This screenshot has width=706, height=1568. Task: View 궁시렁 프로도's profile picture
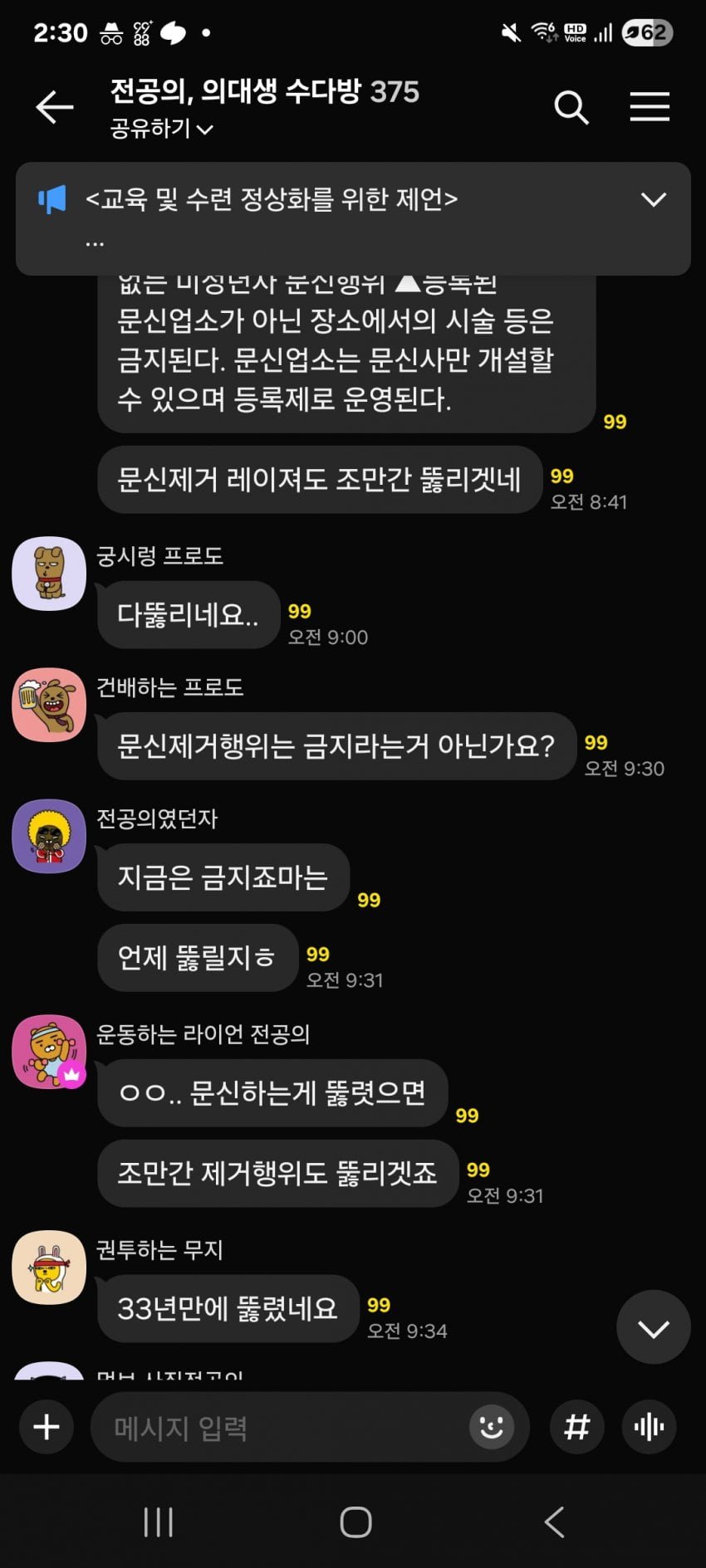(49, 574)
